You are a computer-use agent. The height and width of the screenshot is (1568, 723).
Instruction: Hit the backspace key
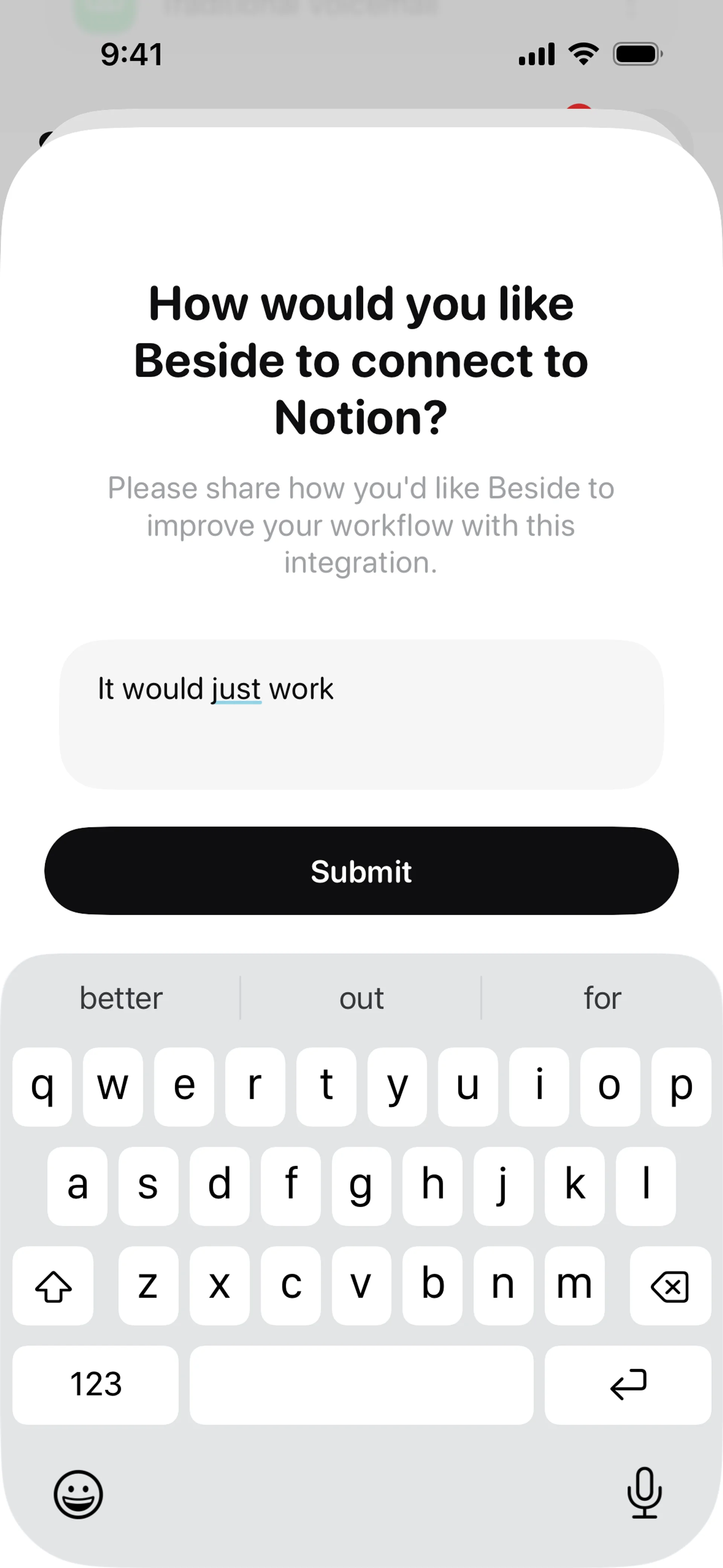[670, 1285]
